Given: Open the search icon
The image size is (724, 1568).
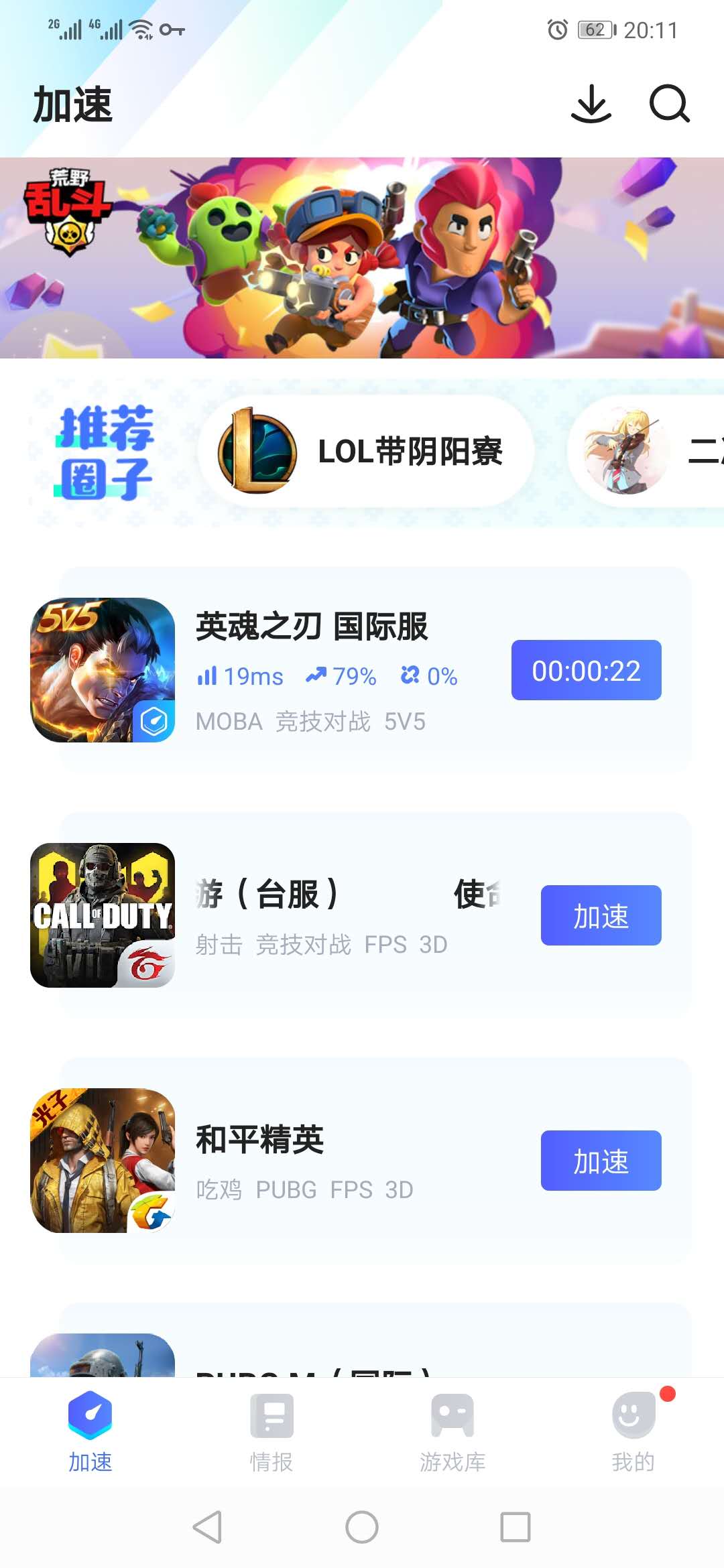Looking at the screenshot, I should click(669, 105).
